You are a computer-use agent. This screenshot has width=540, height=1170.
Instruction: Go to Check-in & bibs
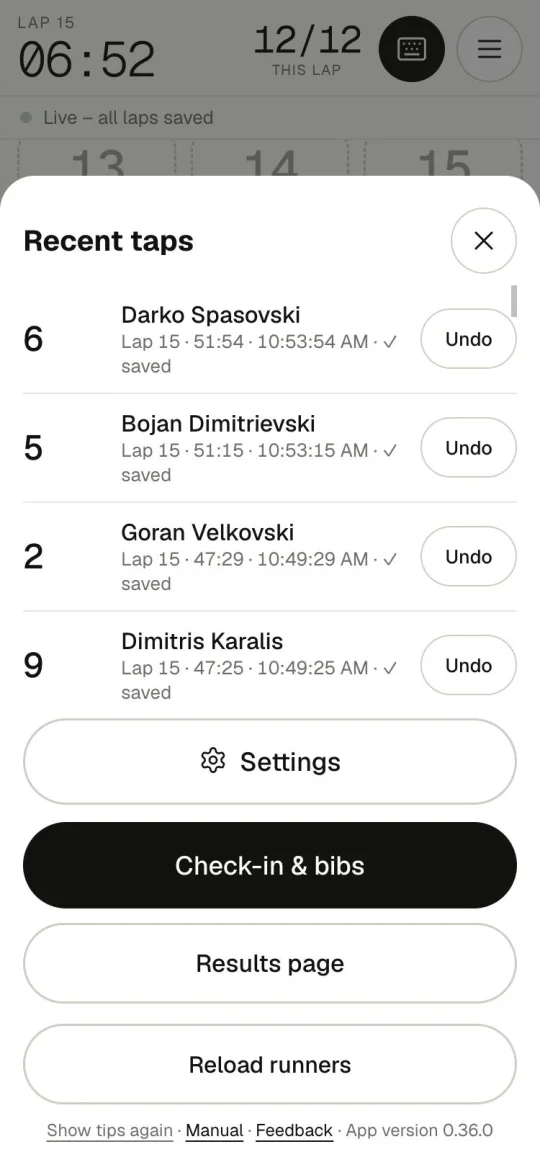tap(270, 866)
